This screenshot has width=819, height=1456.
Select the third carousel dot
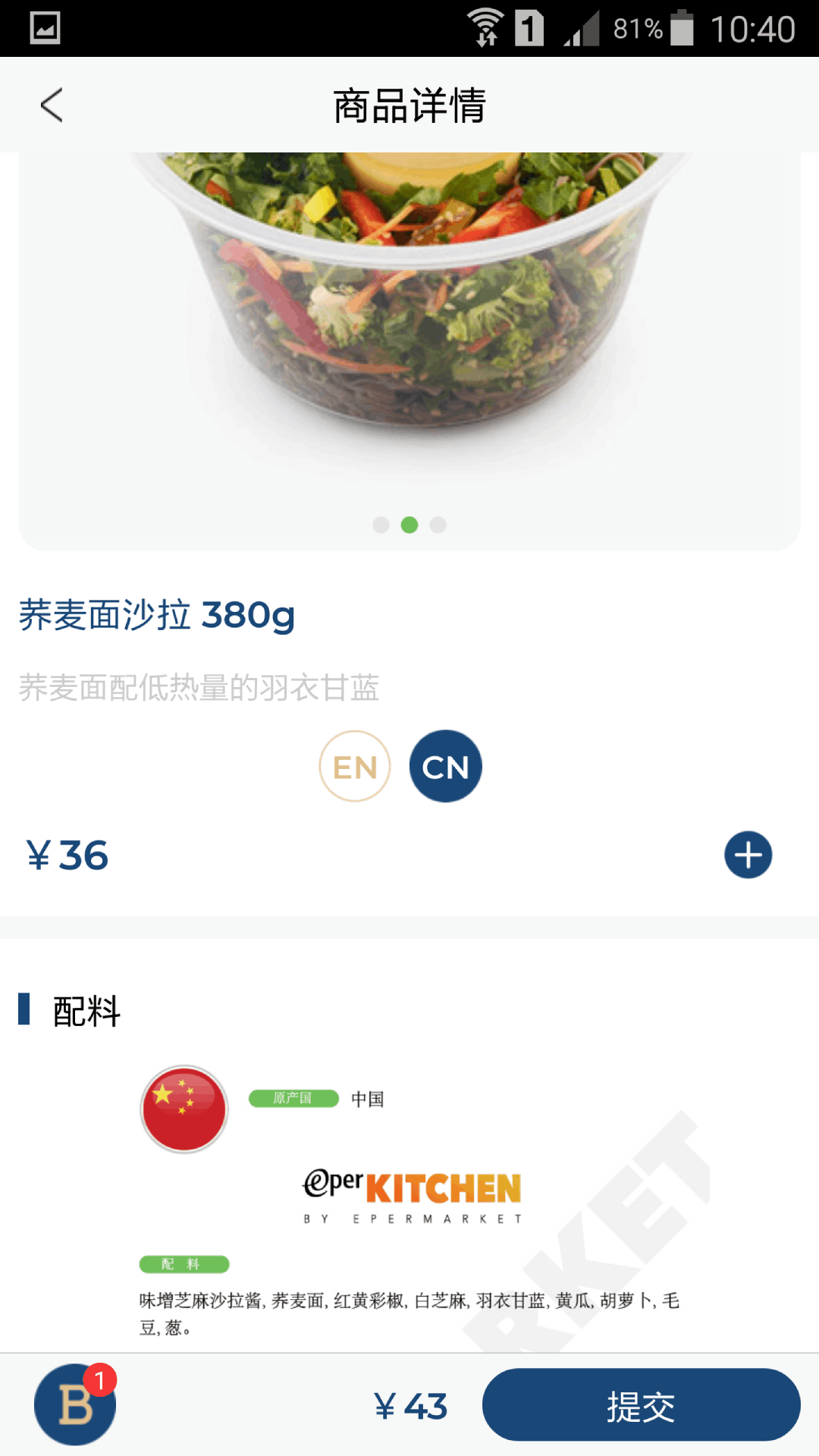[x=438, y=525]
